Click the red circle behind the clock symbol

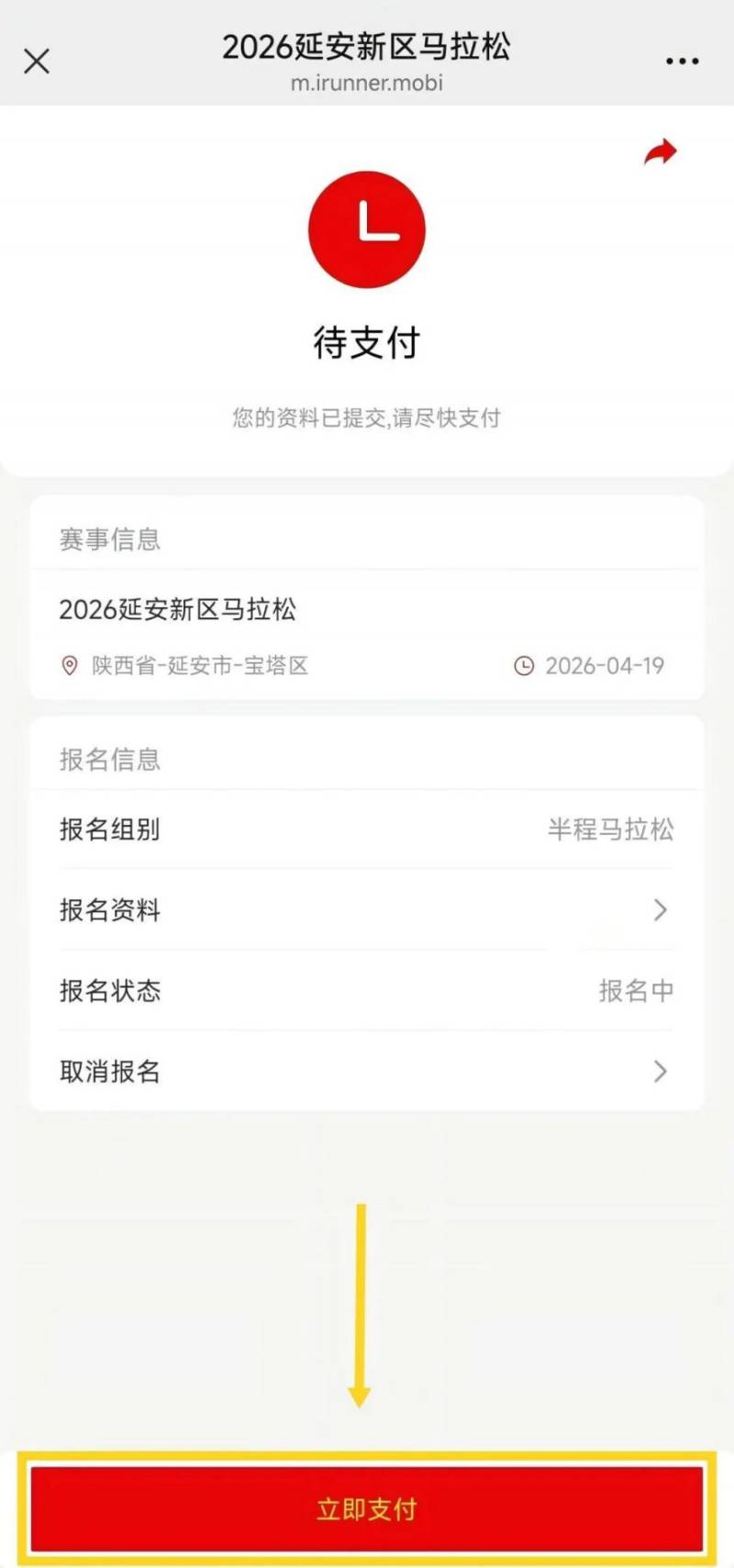coord(367,229)
